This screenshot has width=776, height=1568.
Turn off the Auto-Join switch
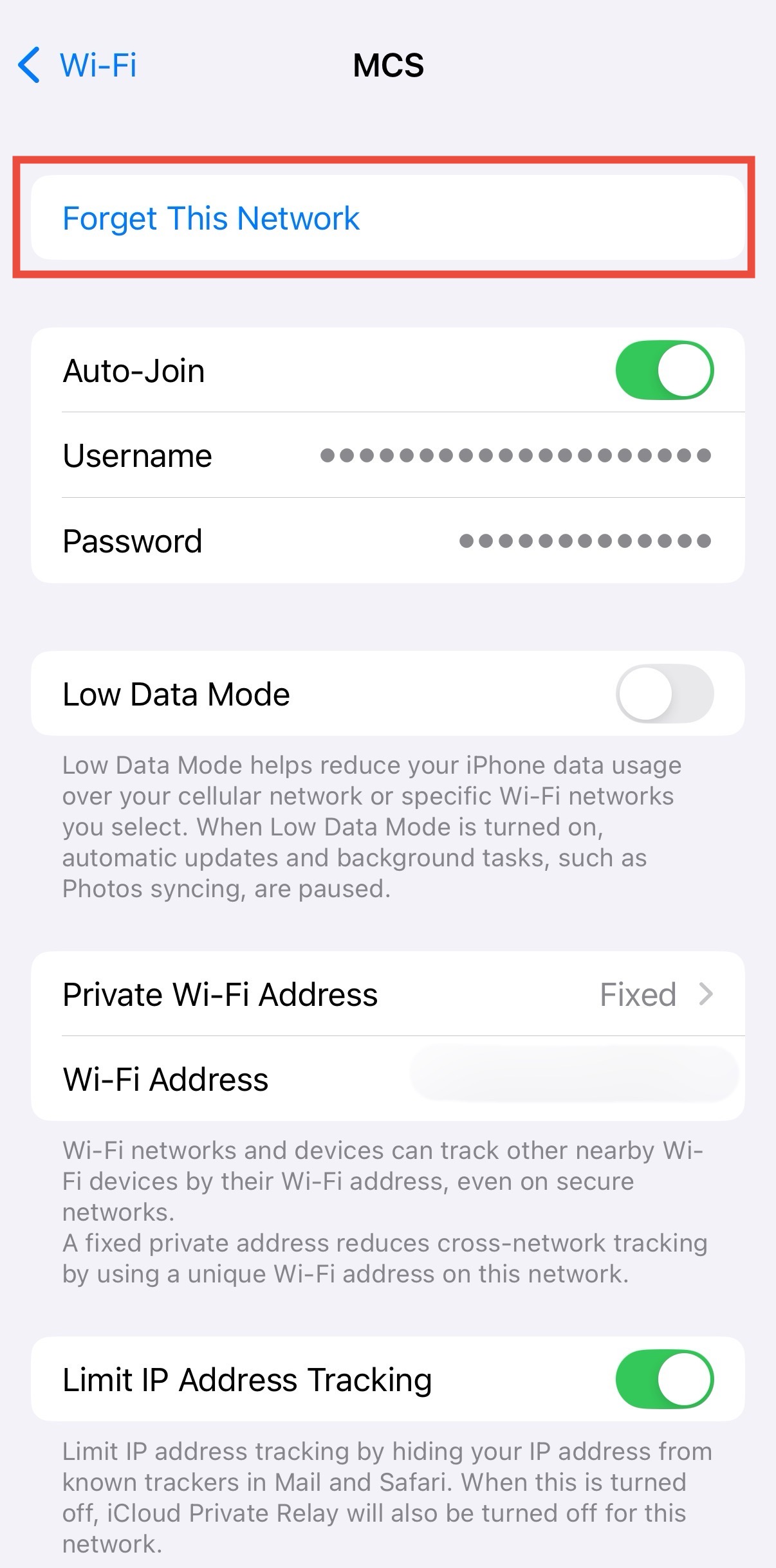click(664, 370)
